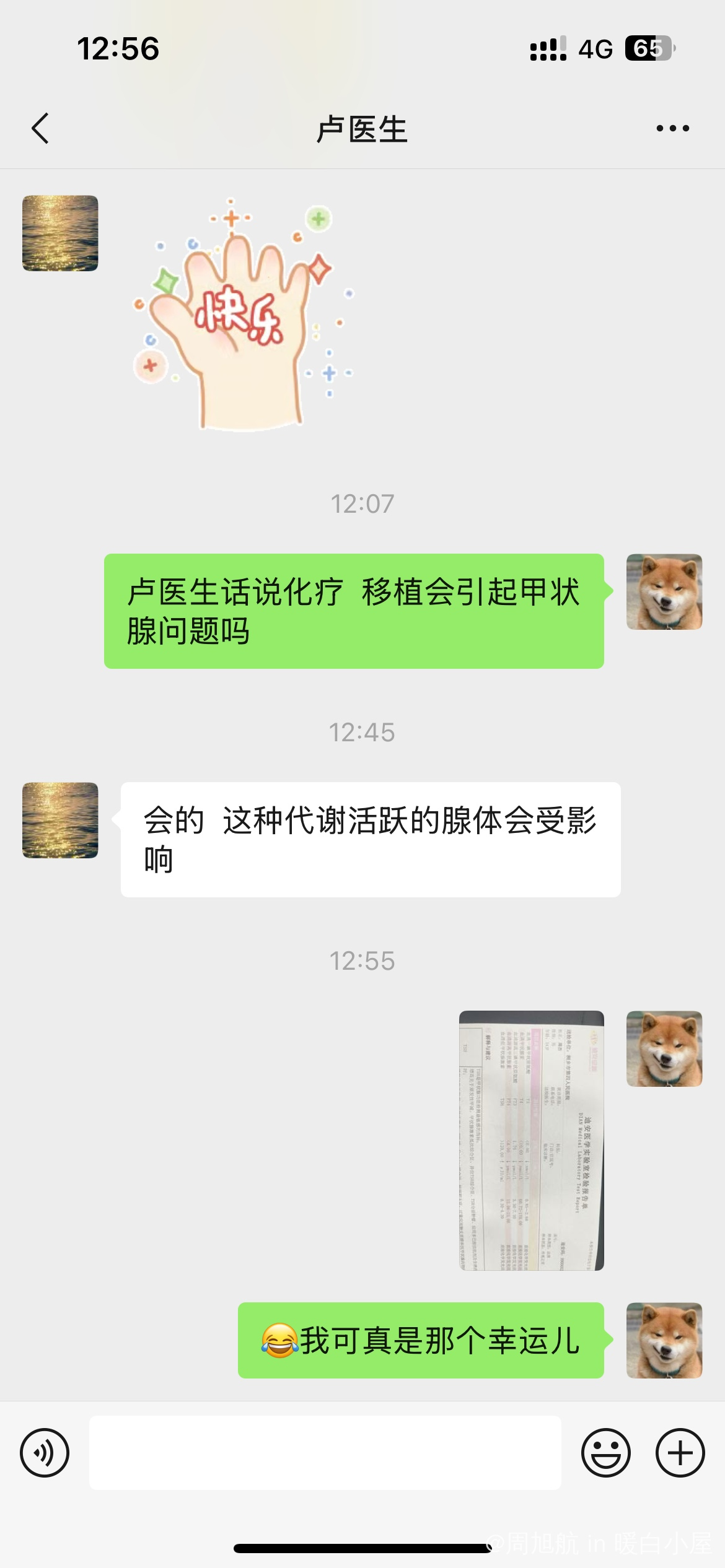Switch to voice message input
The image size is (725, 1568).
pyautogui.click(x=45, y=1452)
